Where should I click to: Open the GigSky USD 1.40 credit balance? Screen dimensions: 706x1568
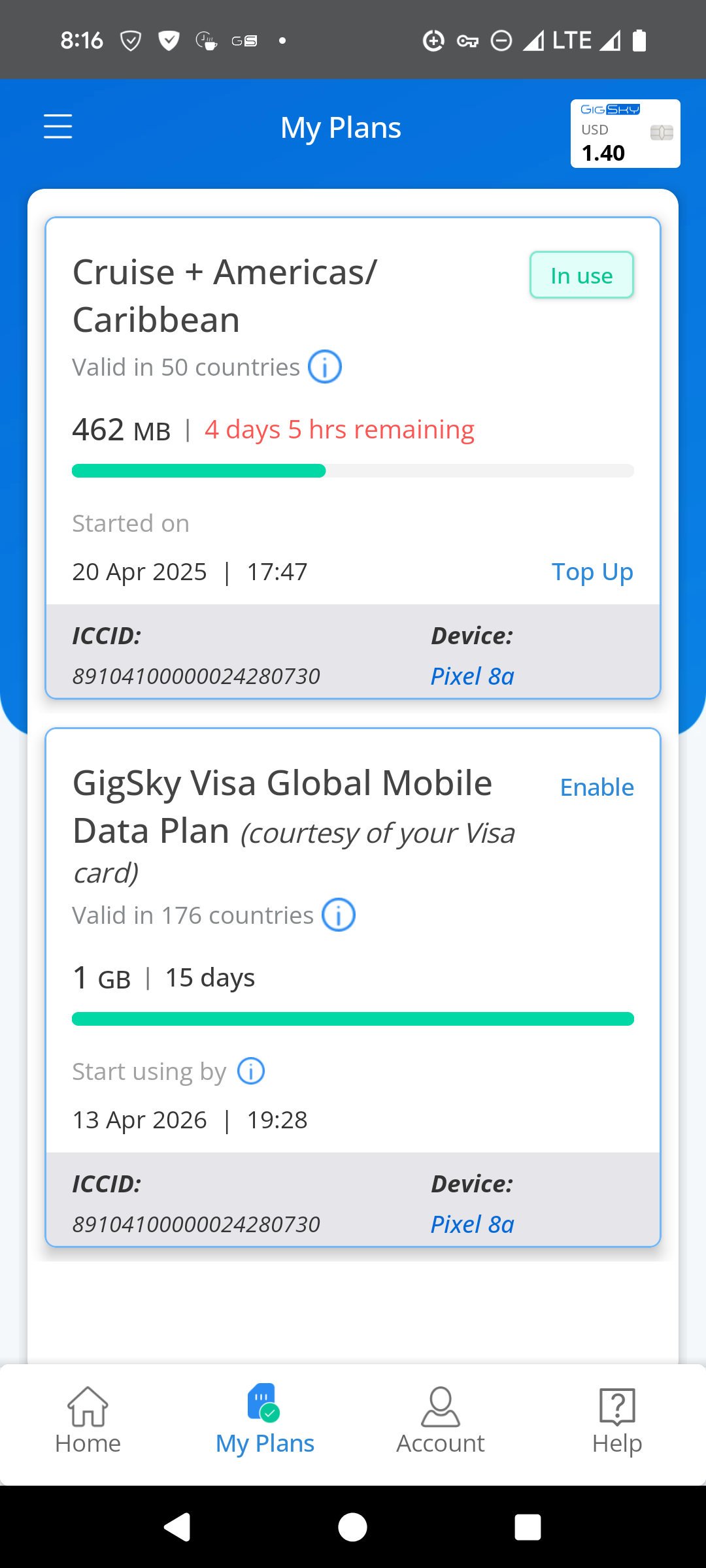coord(625,133)
